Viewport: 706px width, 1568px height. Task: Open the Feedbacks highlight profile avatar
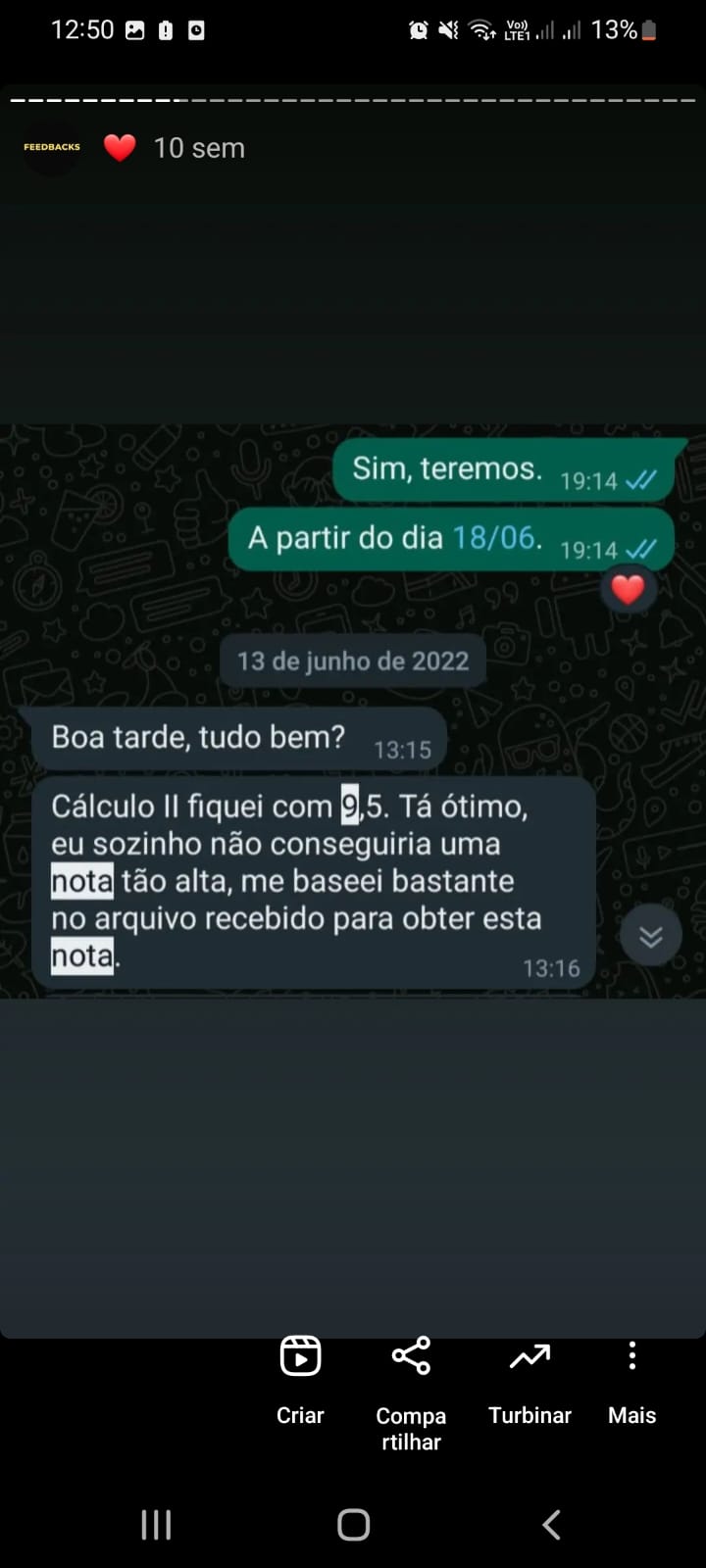(52, 147)
